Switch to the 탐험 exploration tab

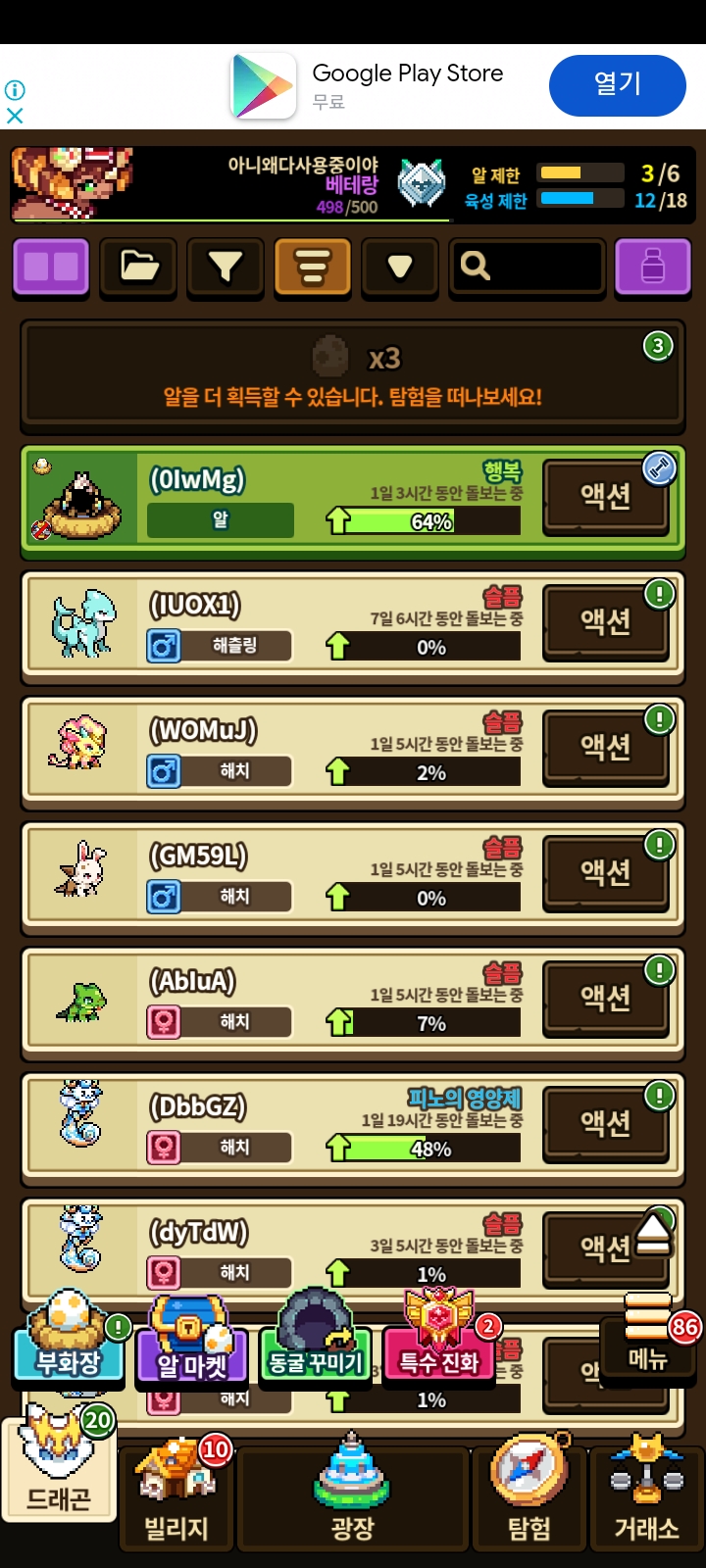tap(529, 1497)
